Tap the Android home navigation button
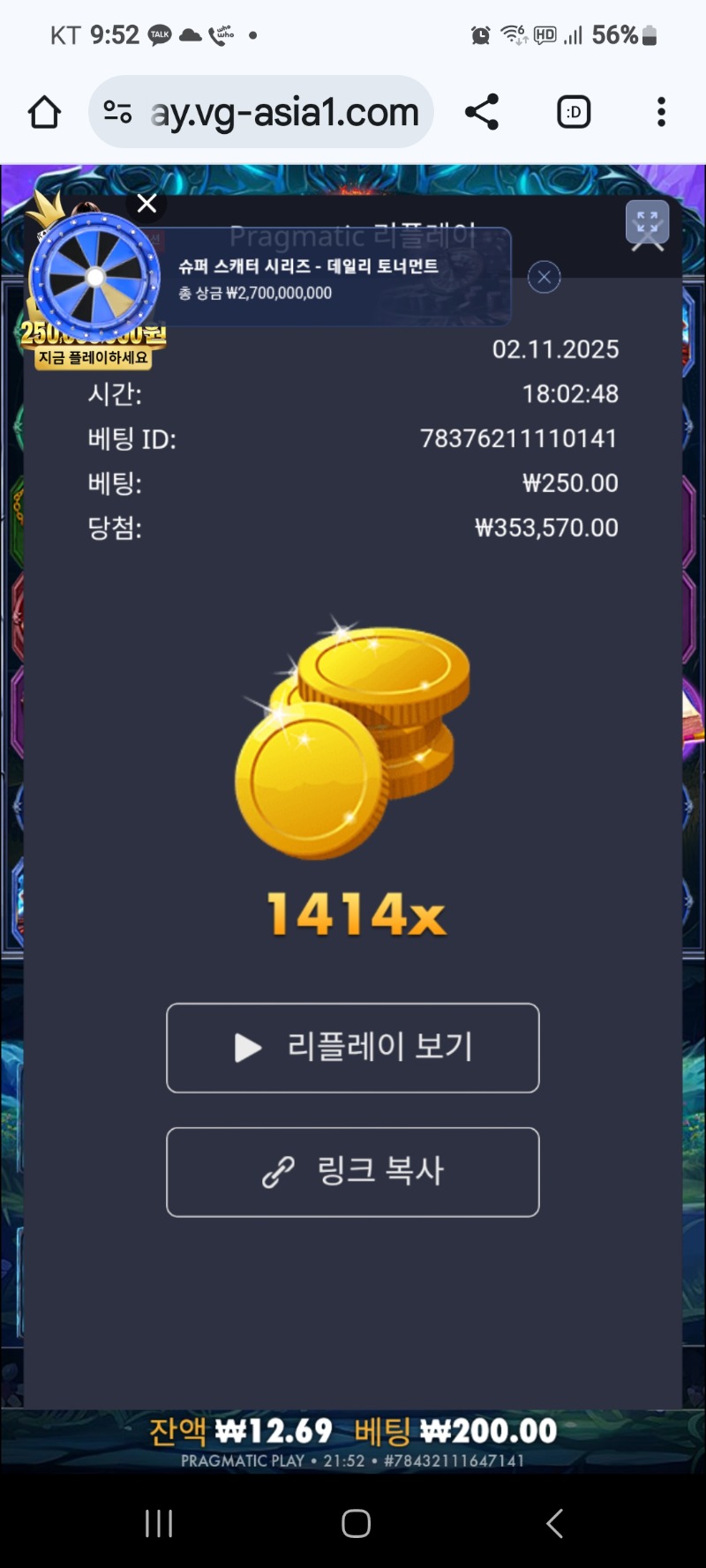Image resolution: width=706 pixels, height=1568 pixels. click(355, 1522)
